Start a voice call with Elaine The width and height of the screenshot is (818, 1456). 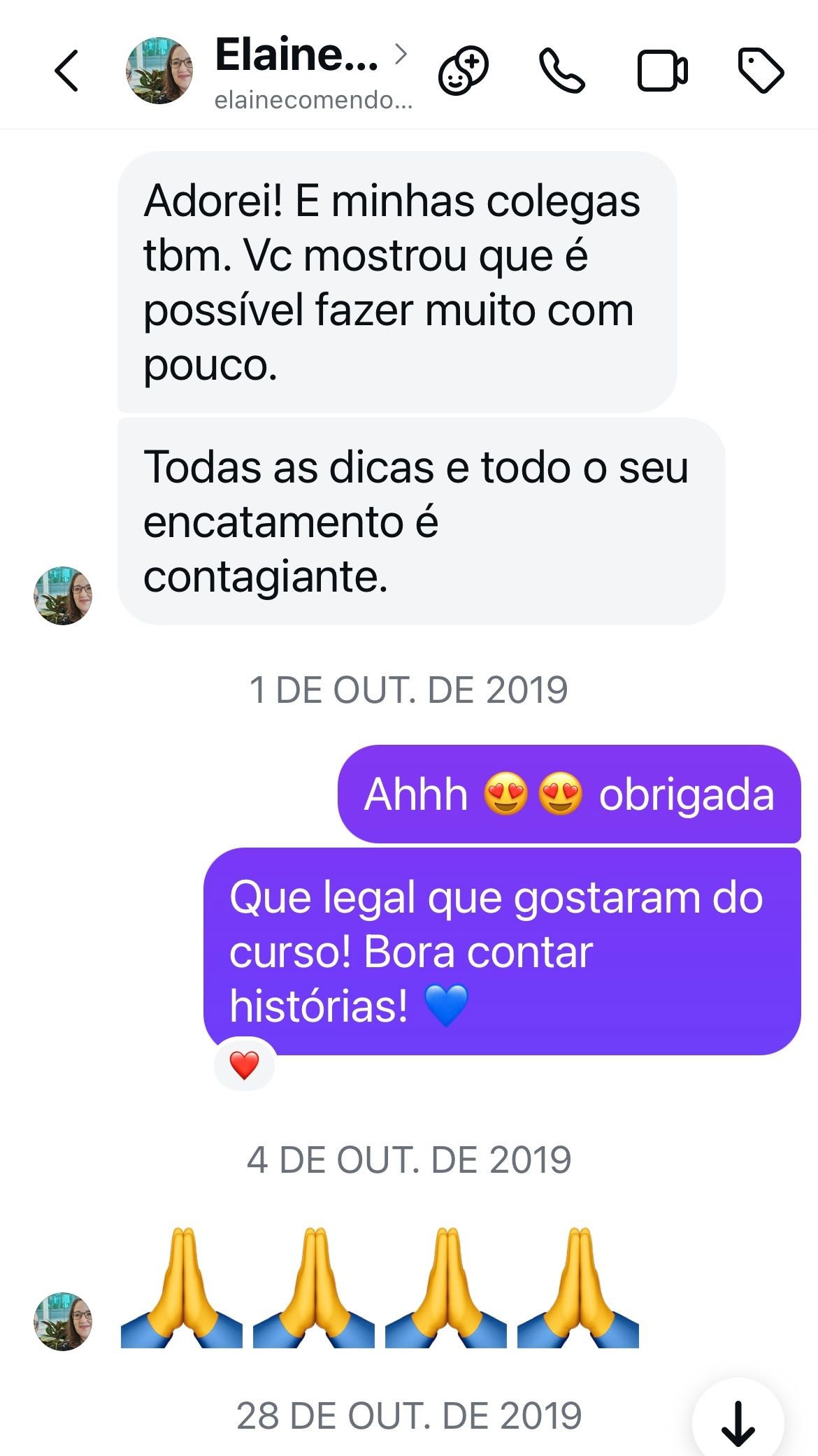[x=561, y=71]
